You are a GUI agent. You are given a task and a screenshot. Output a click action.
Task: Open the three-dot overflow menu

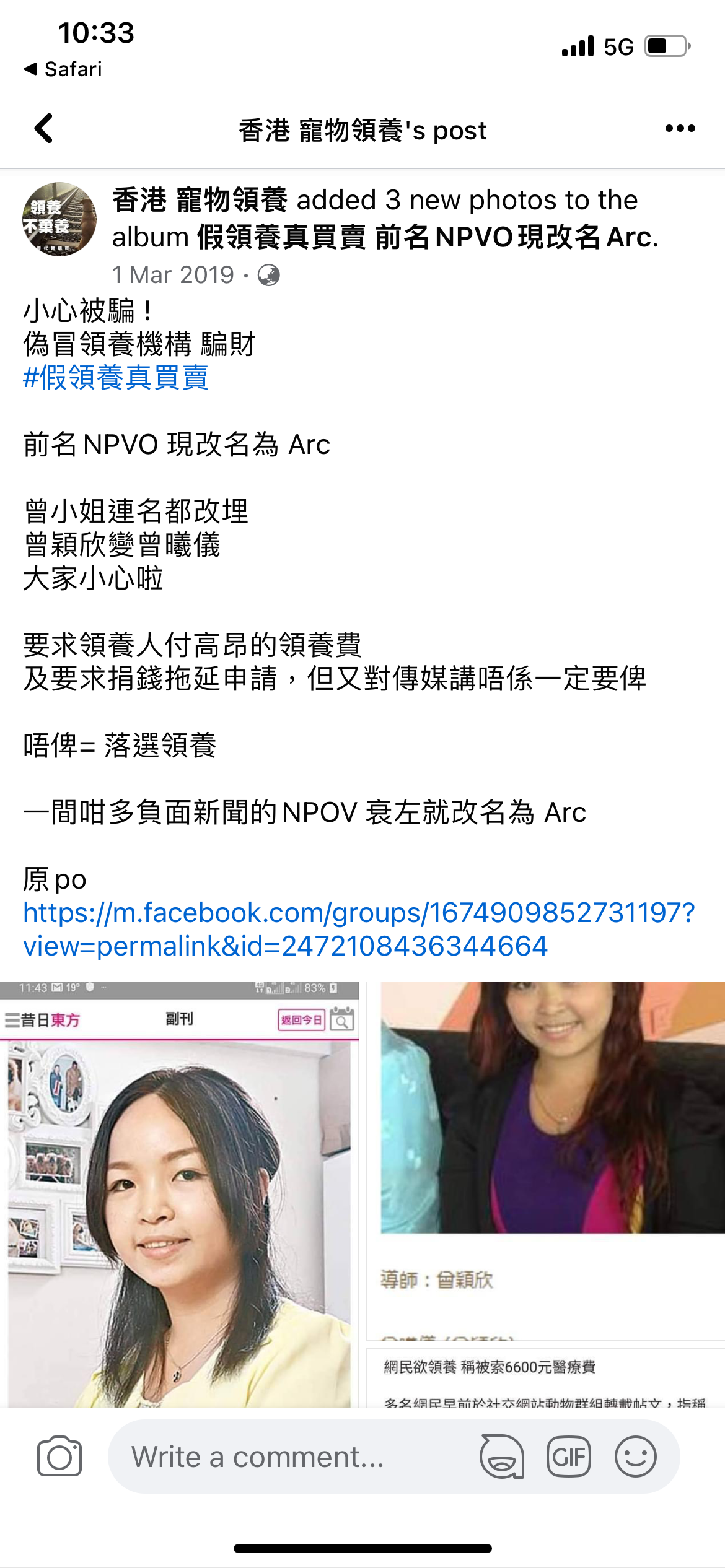680,129
